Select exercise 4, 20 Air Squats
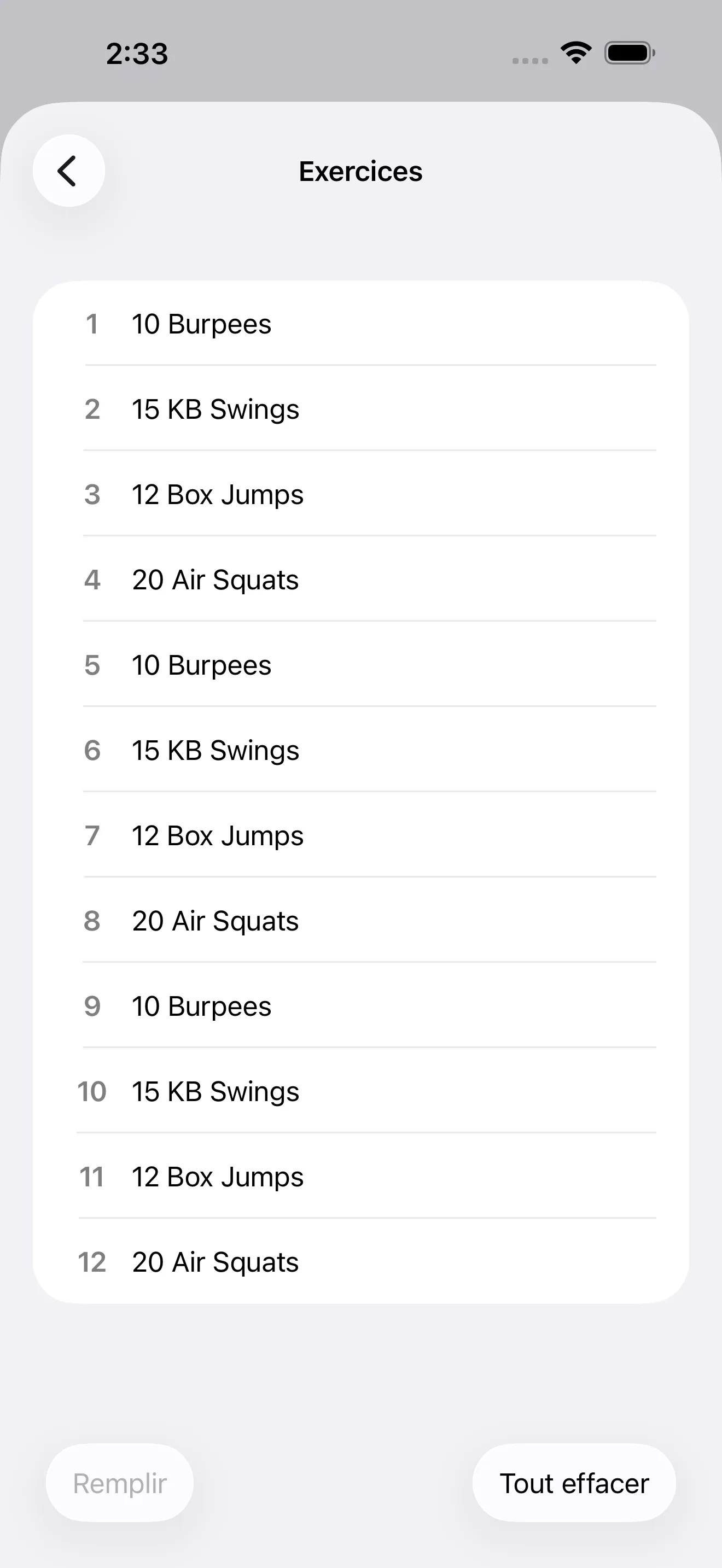This screenshot has height=1568, width=722. [216, 580]
